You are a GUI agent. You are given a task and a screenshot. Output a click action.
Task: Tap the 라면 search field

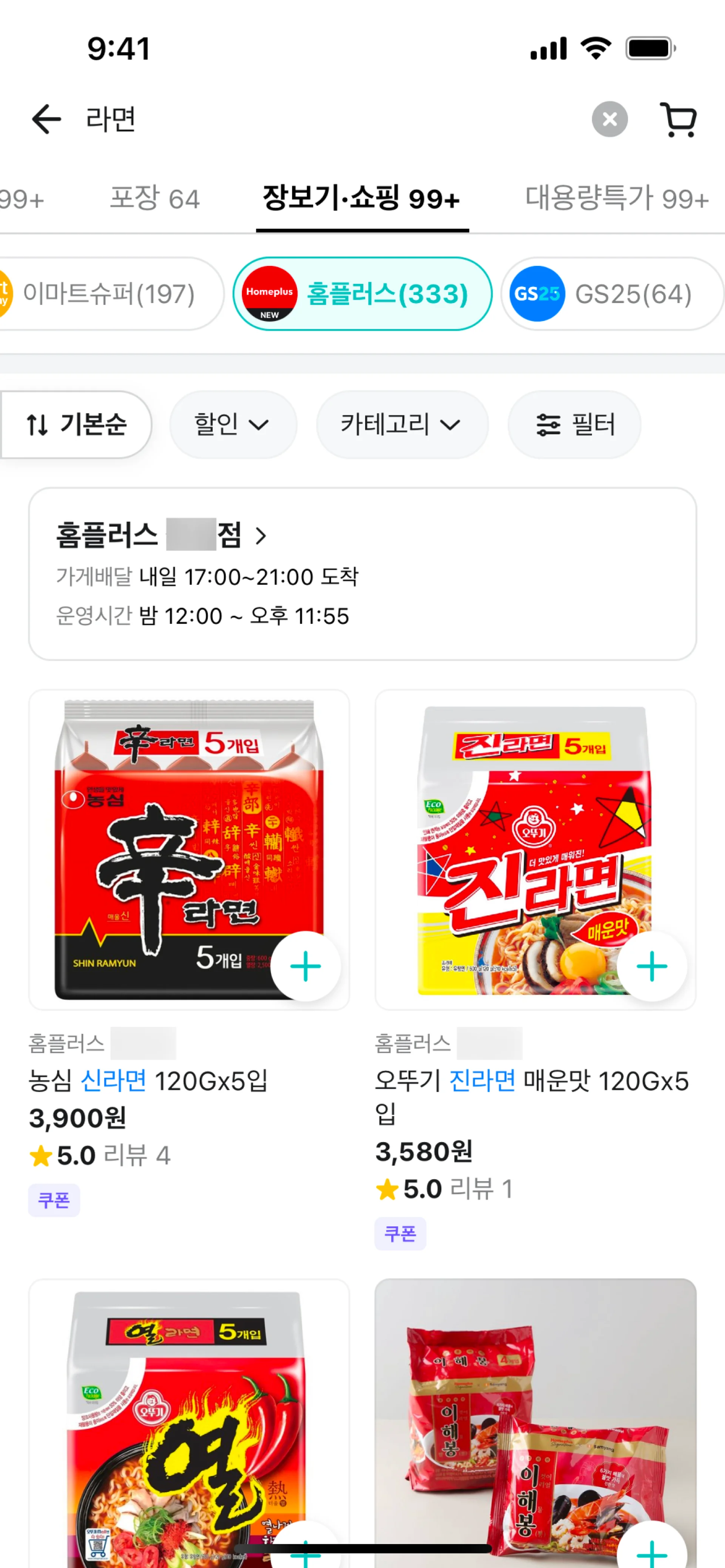(x=305, y=119)
